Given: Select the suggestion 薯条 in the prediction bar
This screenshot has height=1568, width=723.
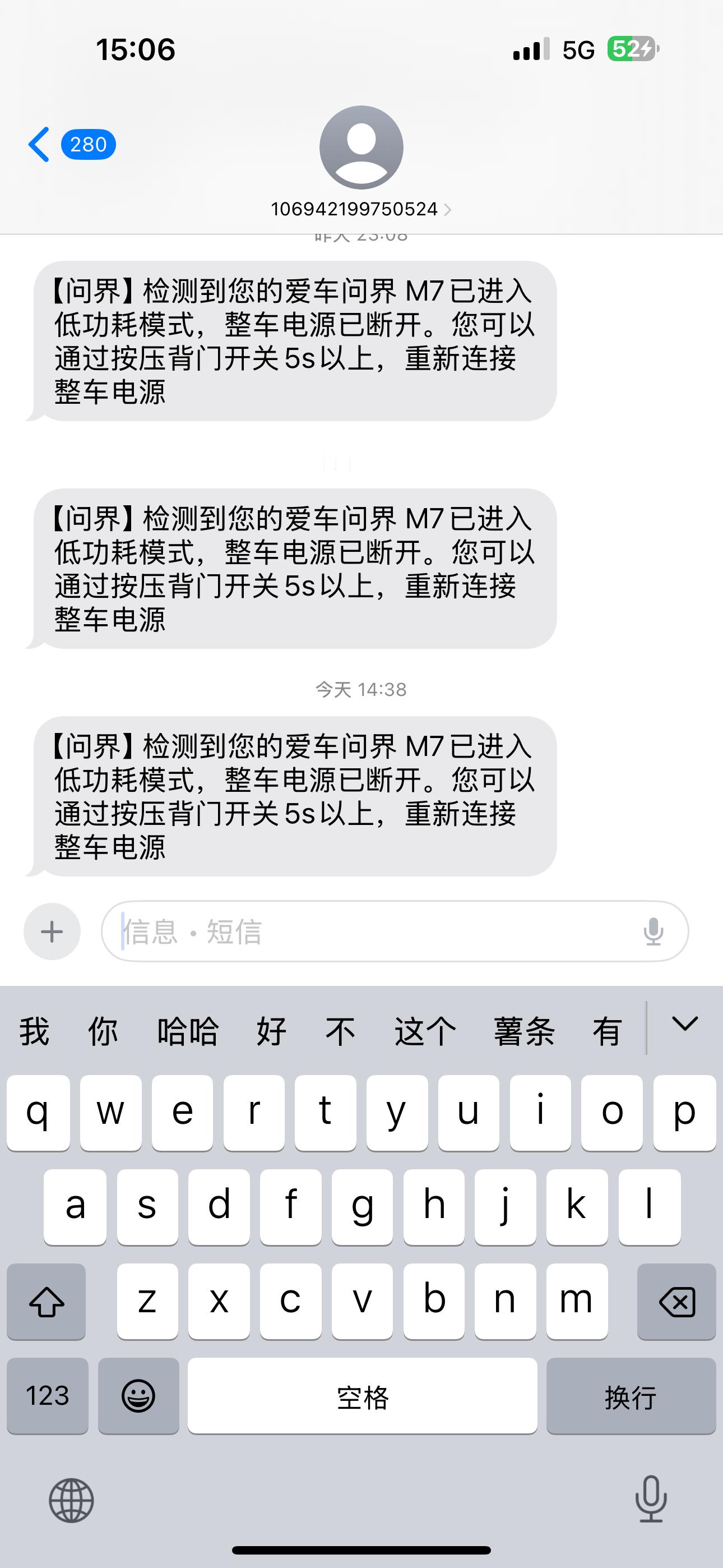Looking at the screenshot, I should (525, 1029).
